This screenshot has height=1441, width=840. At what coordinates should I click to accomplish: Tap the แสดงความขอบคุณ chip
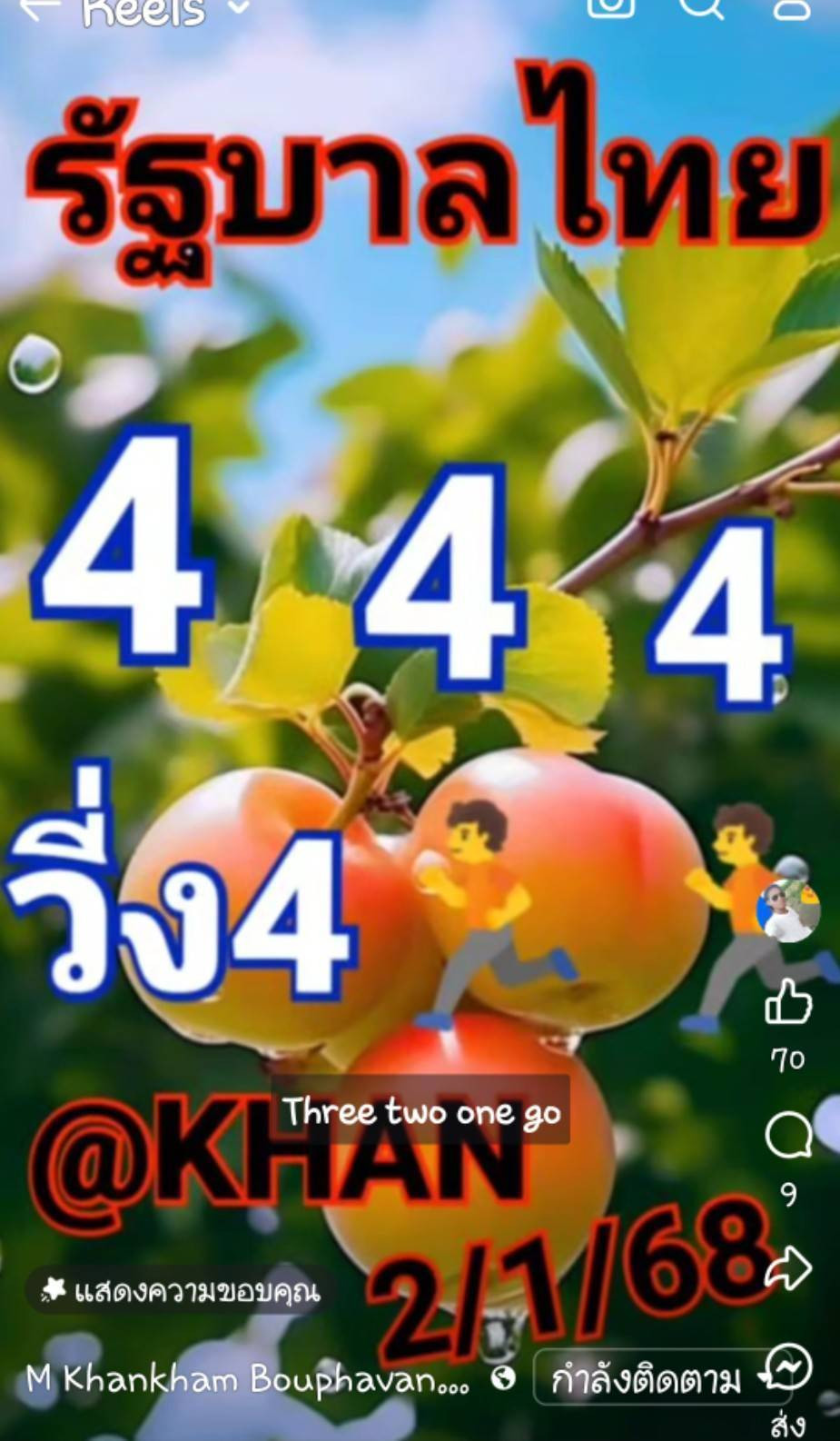pyautogui.click(x=180, y=1290)
